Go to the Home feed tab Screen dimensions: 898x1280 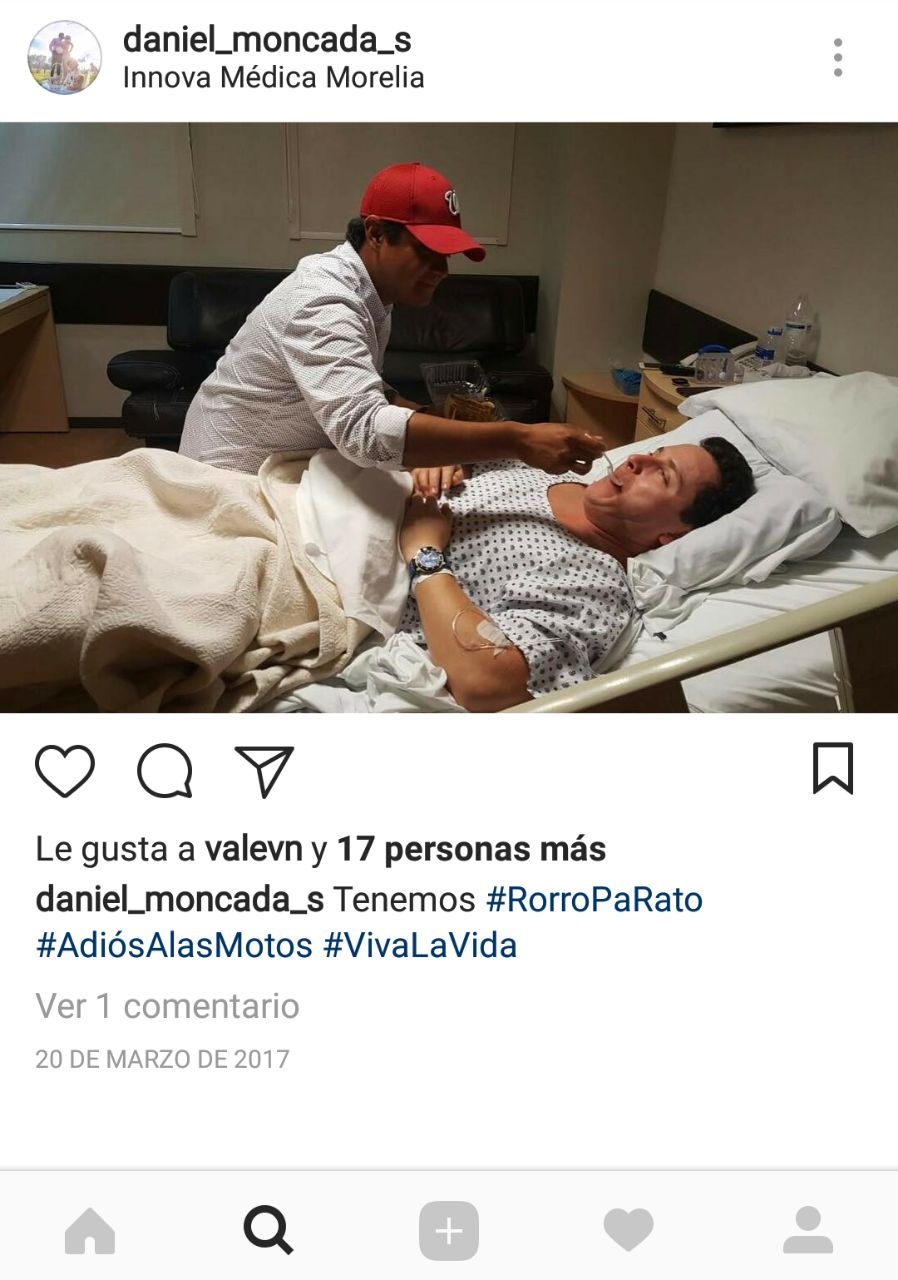pos(90,1231)
